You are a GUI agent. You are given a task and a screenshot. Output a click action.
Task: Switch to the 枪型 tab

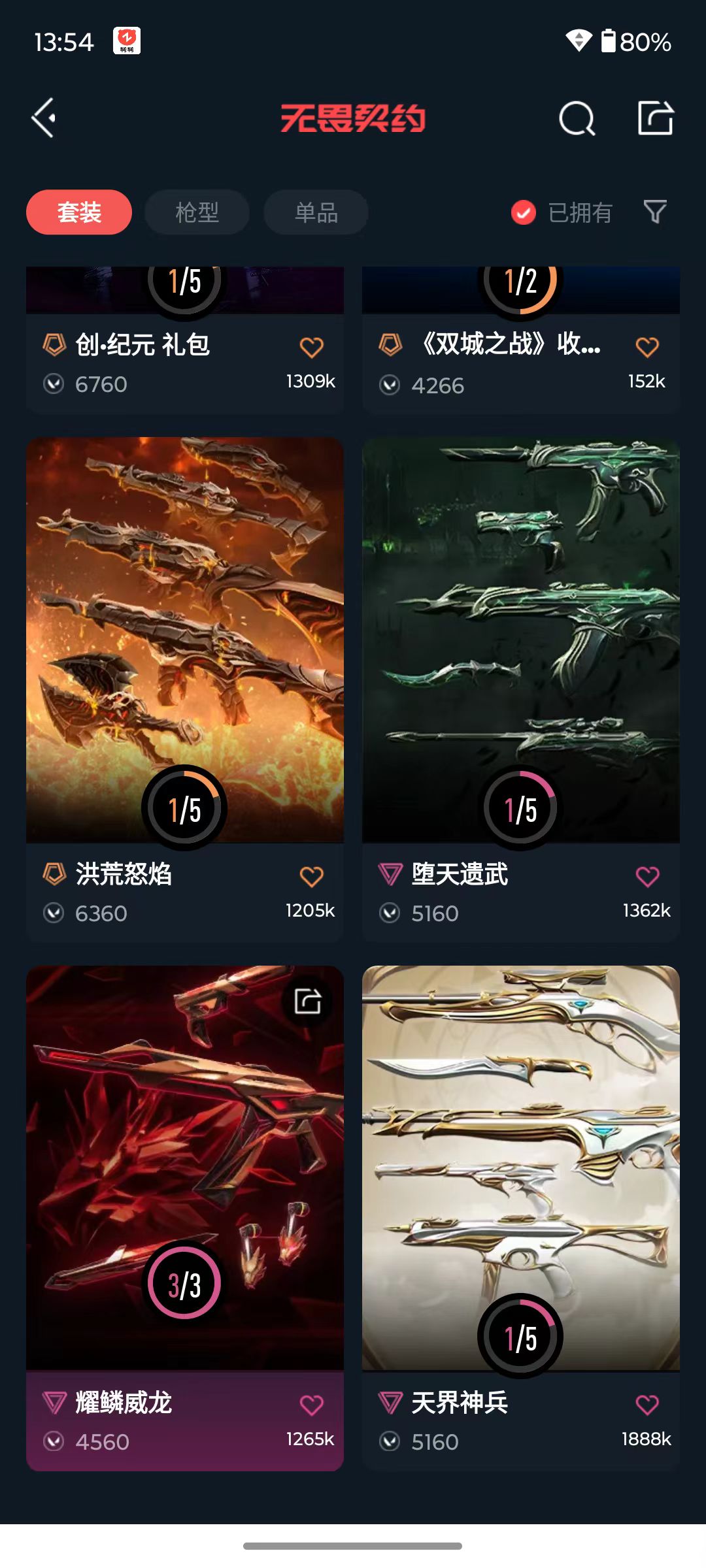pyautogui.click(x=197, y=212)
